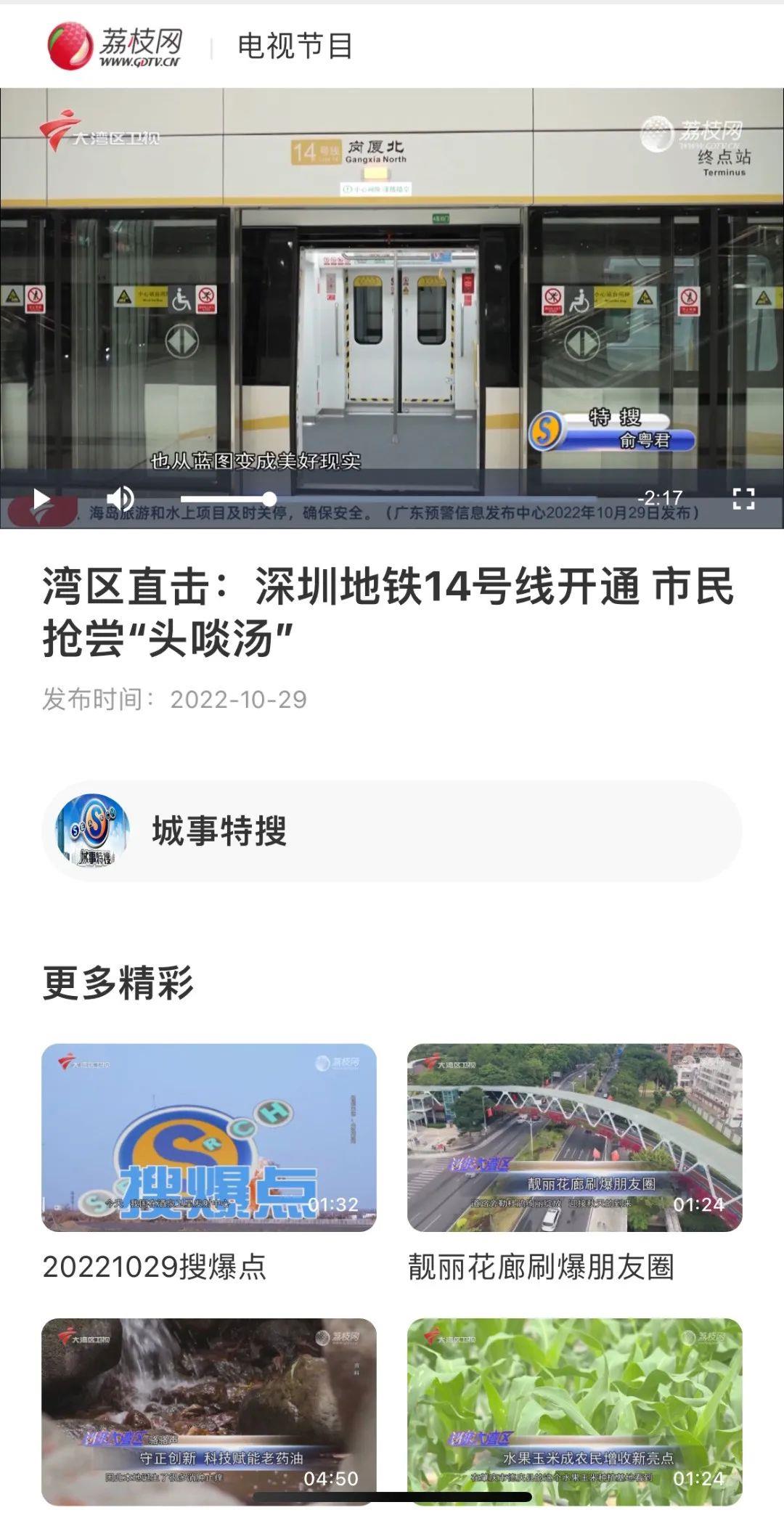Mute the video sound
This screenshot has height=1518, width=784.
coord(120,499)
